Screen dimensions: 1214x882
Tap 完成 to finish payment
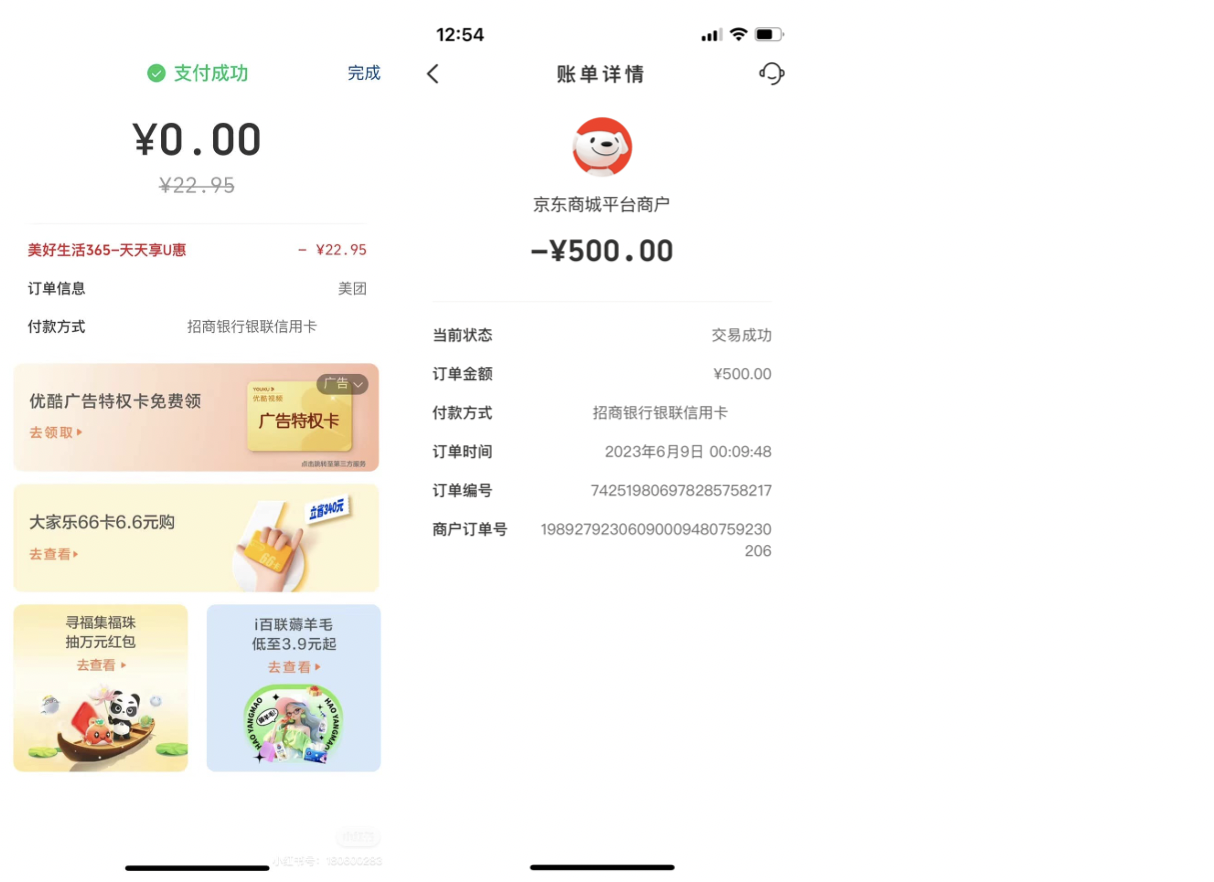coord(364,73)
